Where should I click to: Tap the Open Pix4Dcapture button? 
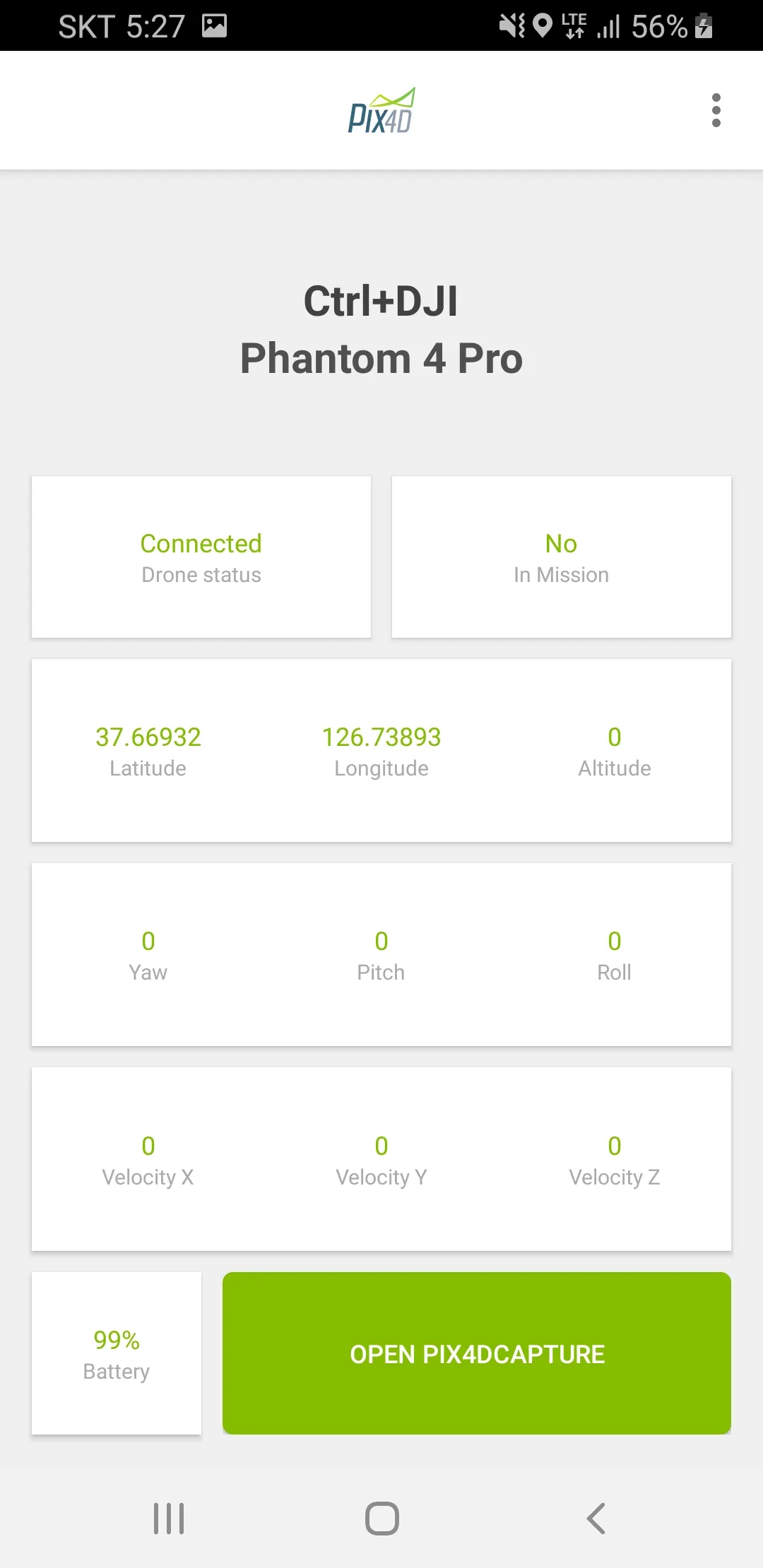click(477, 1353)
